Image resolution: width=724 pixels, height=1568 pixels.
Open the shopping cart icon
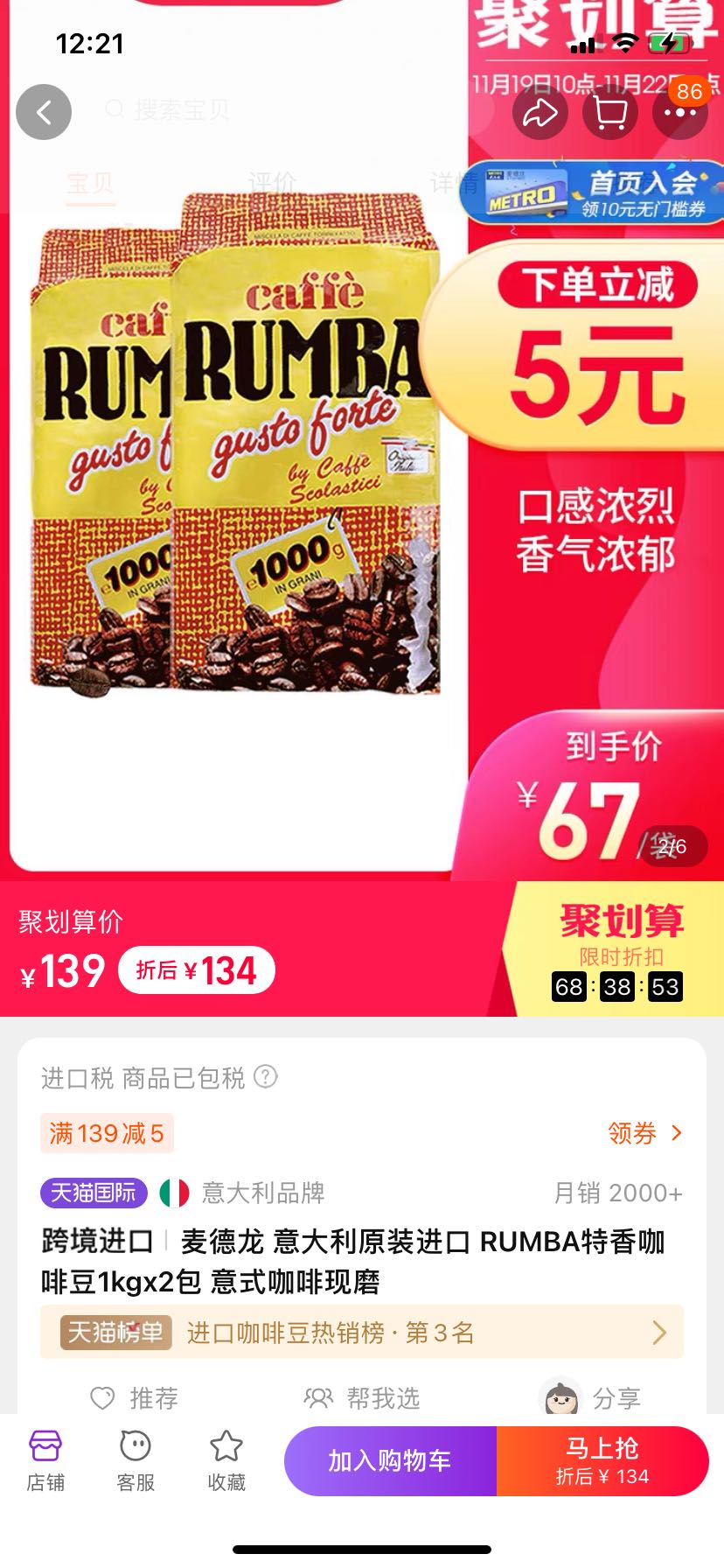click(610, 112)
